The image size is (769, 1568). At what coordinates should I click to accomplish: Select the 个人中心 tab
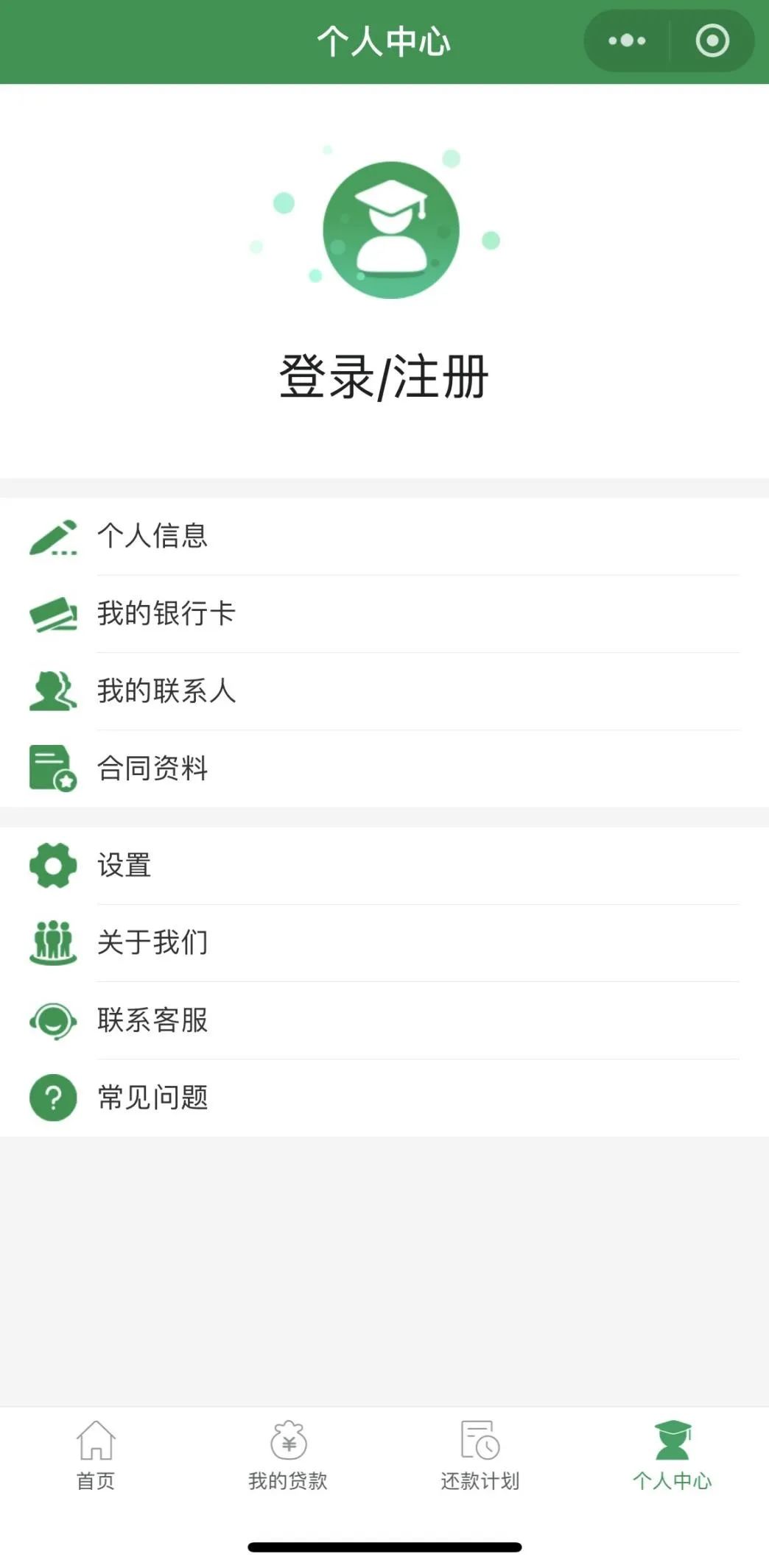672,1455
